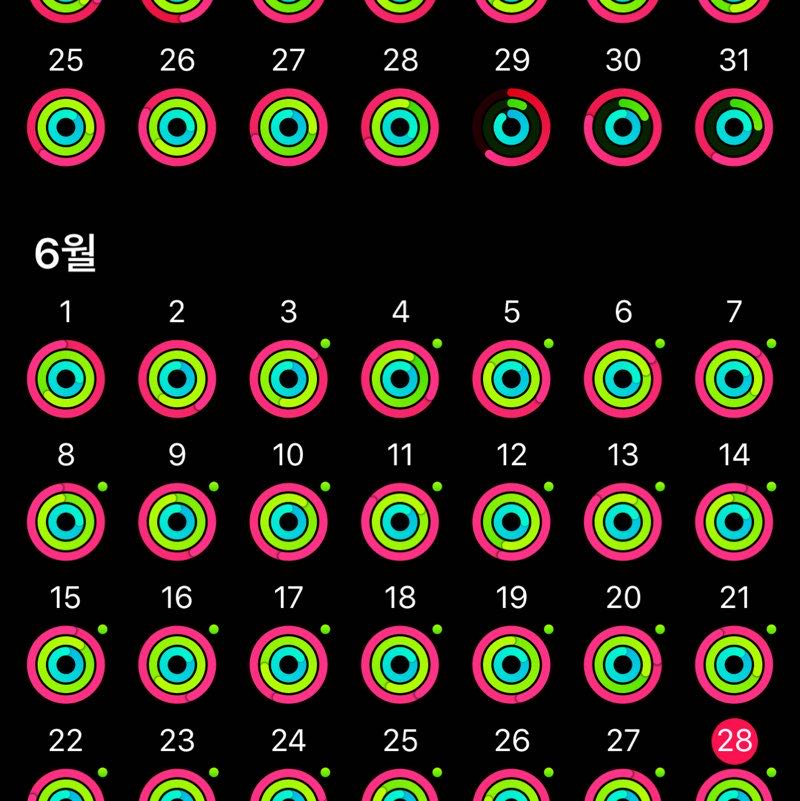Screen dimensions: 800x801
Task: Select June 3 in the calendar
Action: point(288,379)
